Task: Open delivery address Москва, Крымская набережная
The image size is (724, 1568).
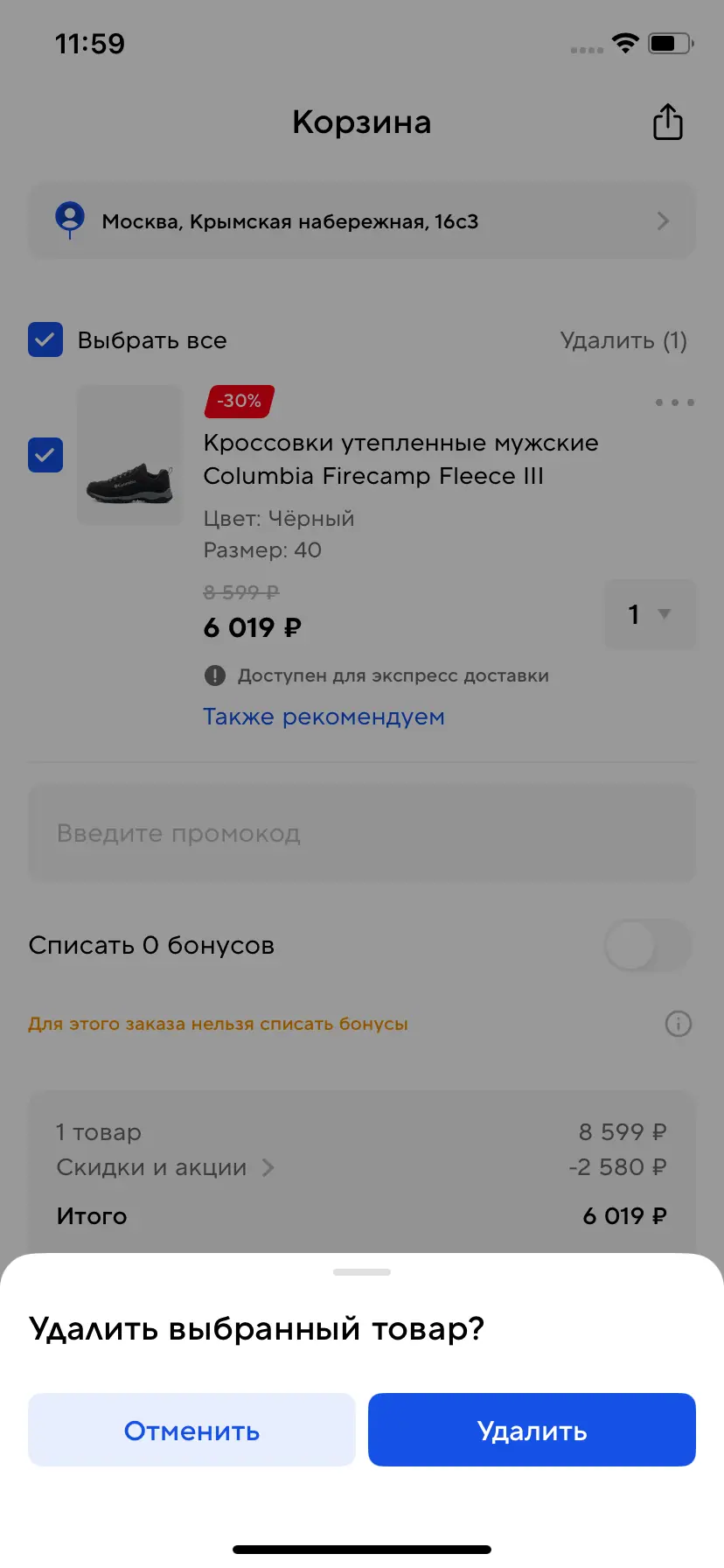Action: [362, 221]
